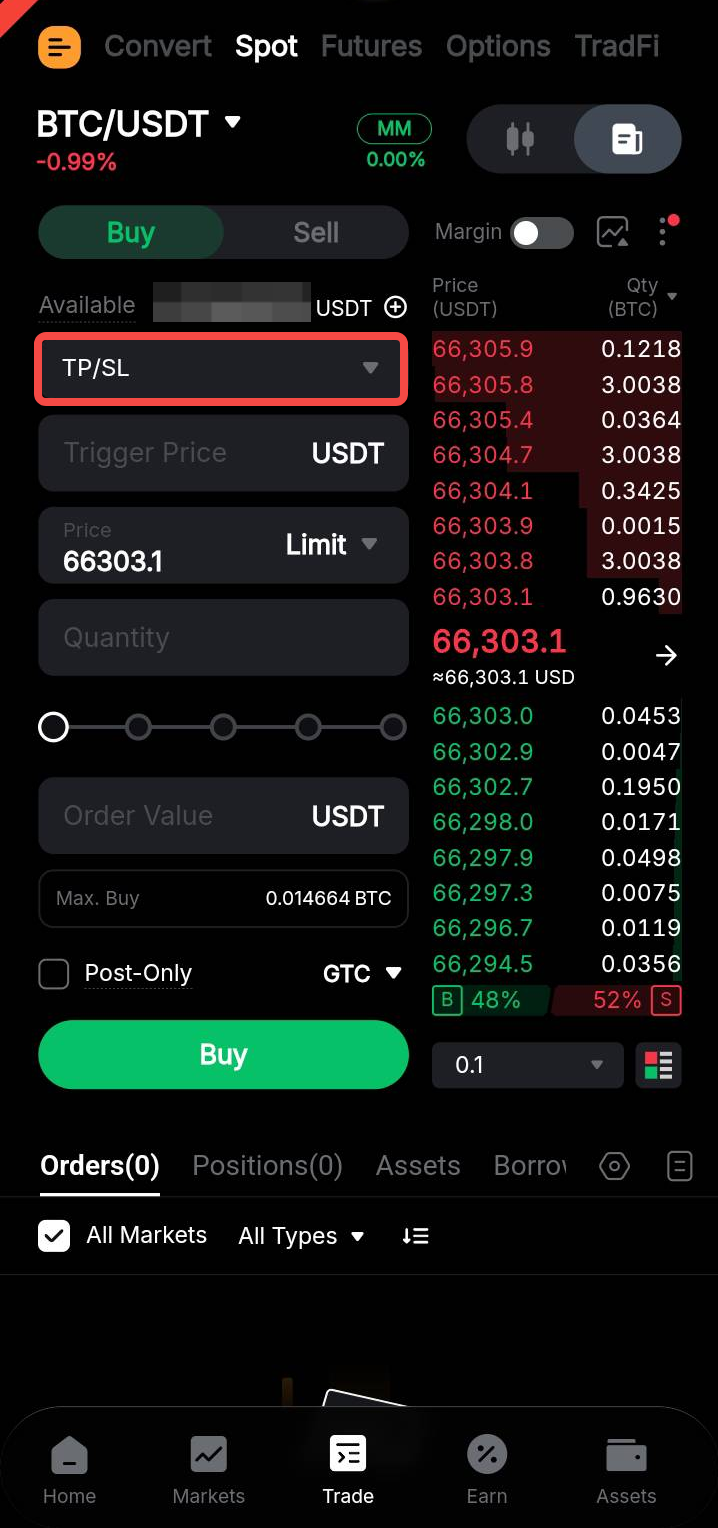Enter an amount in Quantity field
Screen dimensions: 718x1528
point(223,638)
